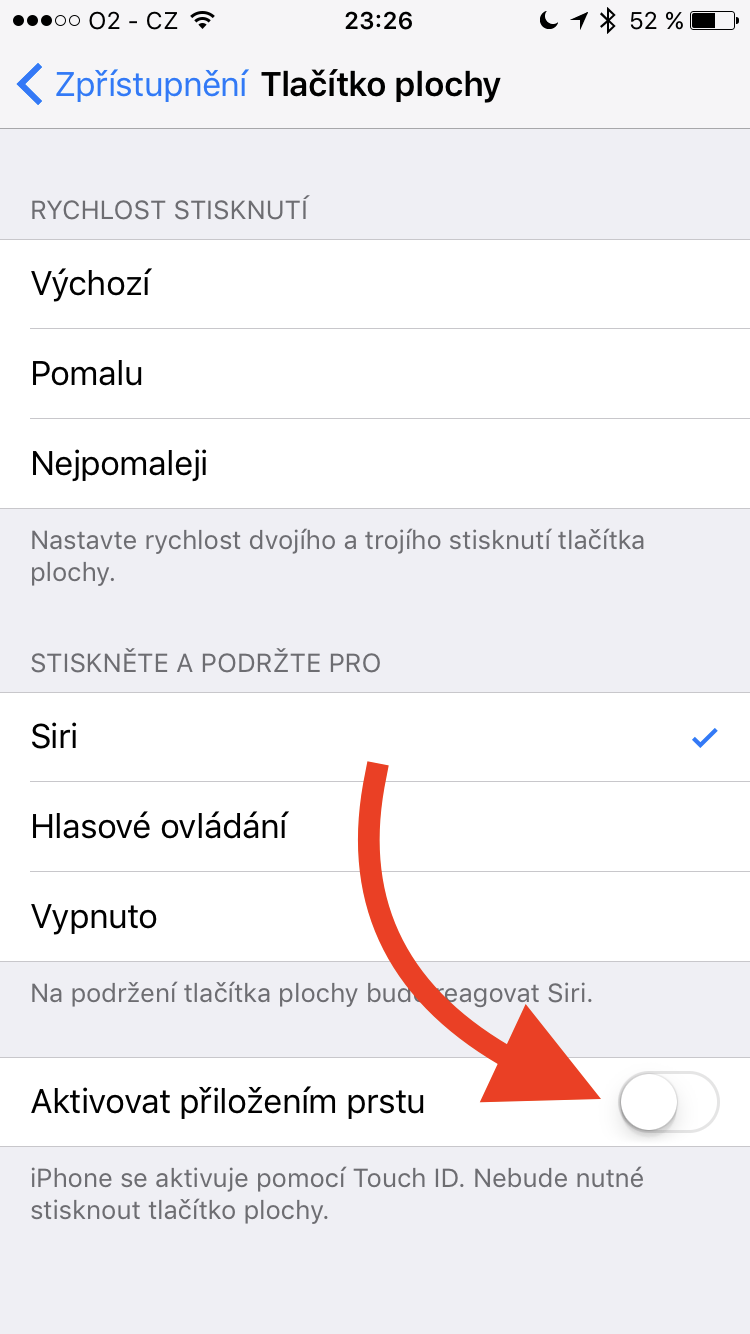Choose the Pomalu press speed
This screenshot has height=1334, width=750.
pyautogui.click(x=375, y=374)
